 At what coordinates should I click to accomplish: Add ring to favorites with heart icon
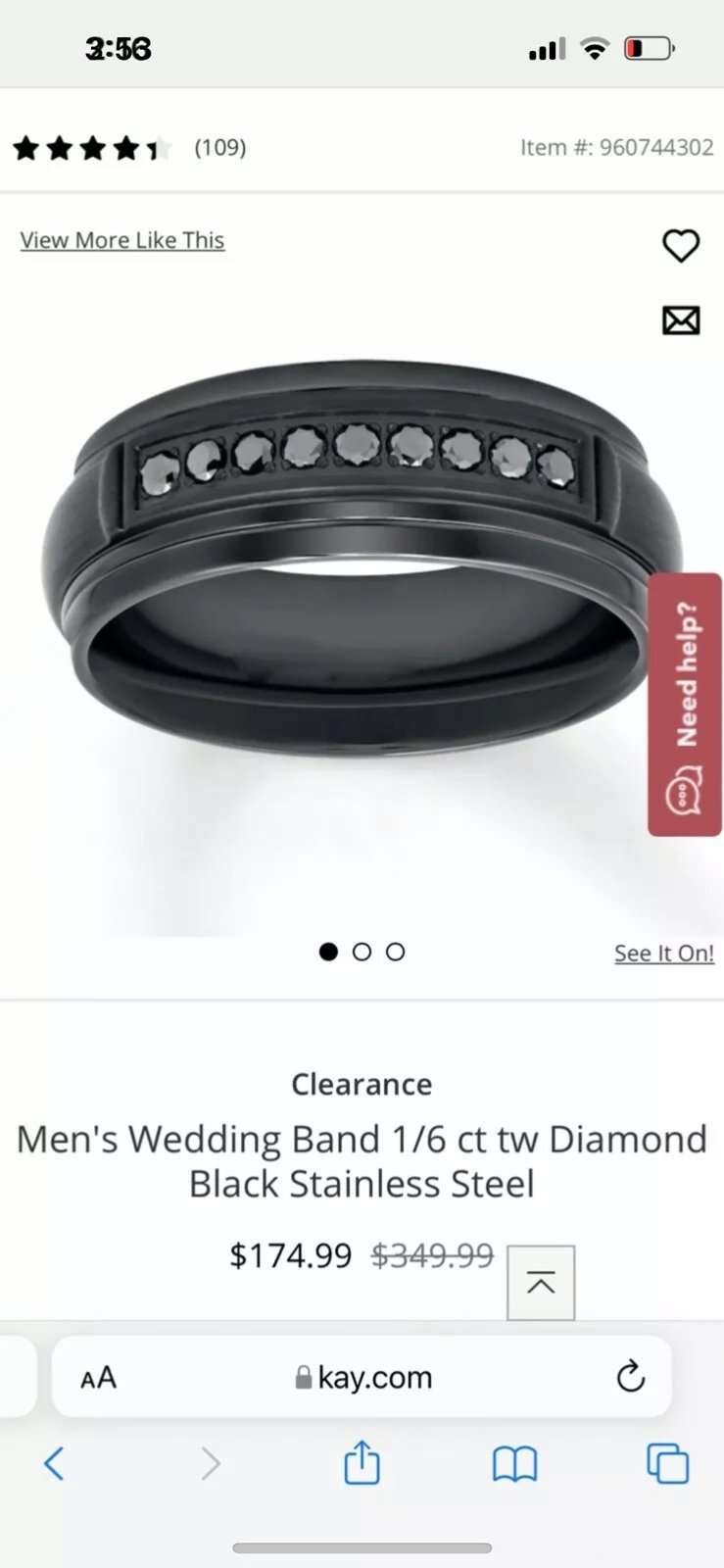tap(681, 245)
